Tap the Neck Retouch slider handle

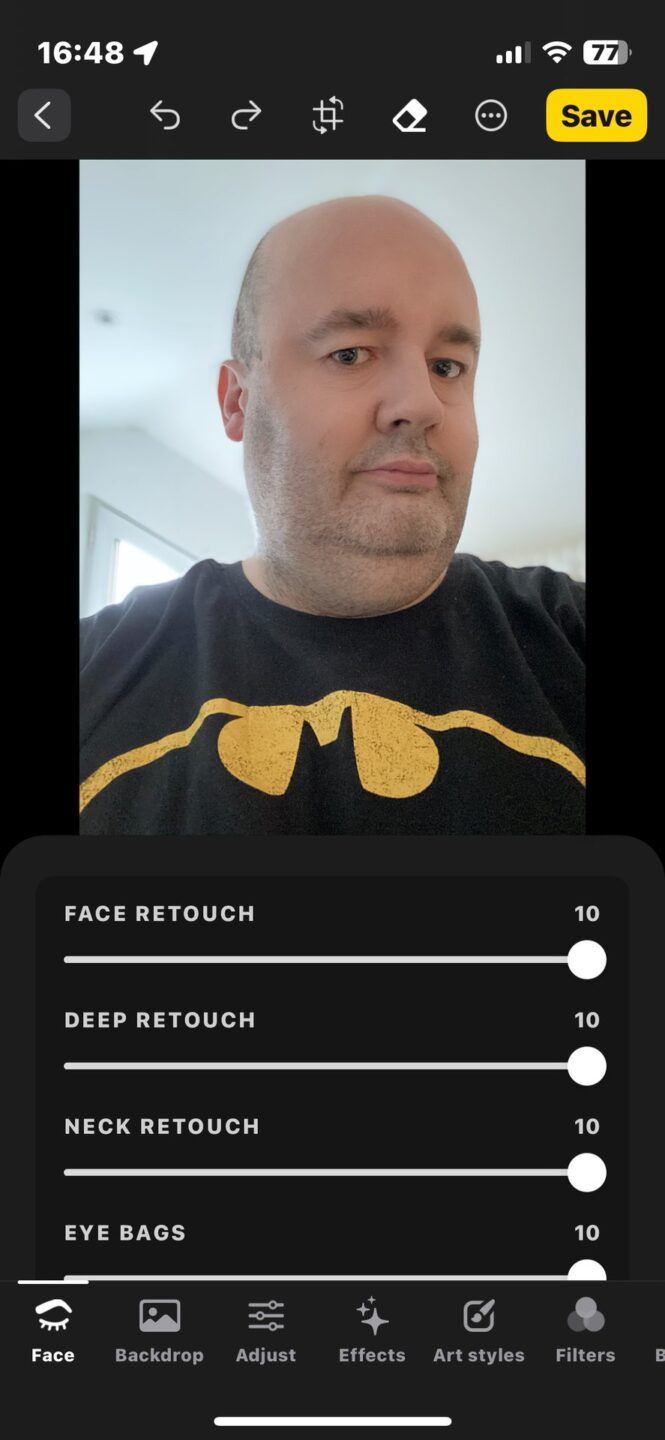point(587,1172)
